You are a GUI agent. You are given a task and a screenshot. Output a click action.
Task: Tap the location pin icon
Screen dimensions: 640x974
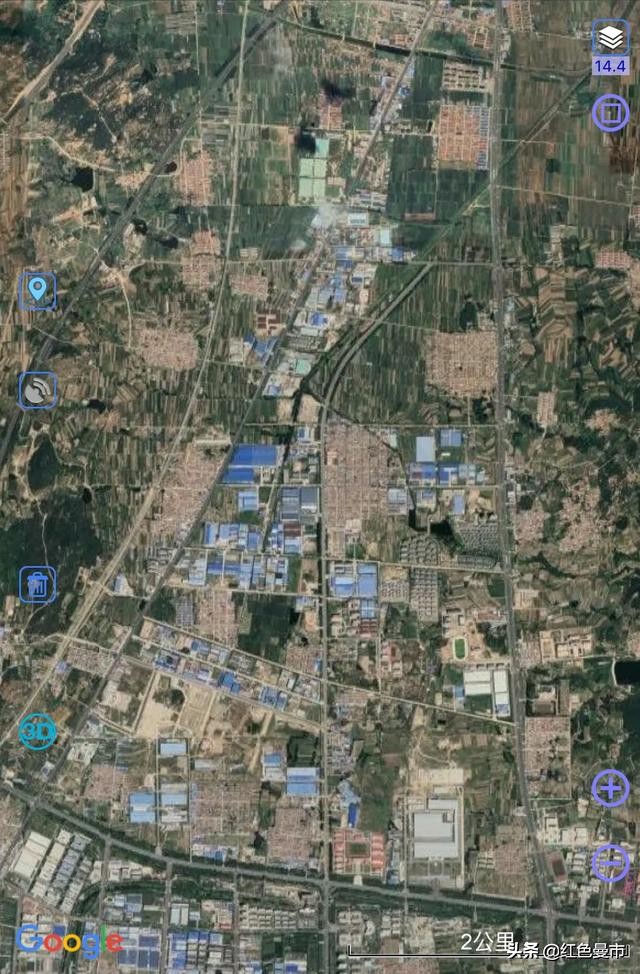pos(38,290)
